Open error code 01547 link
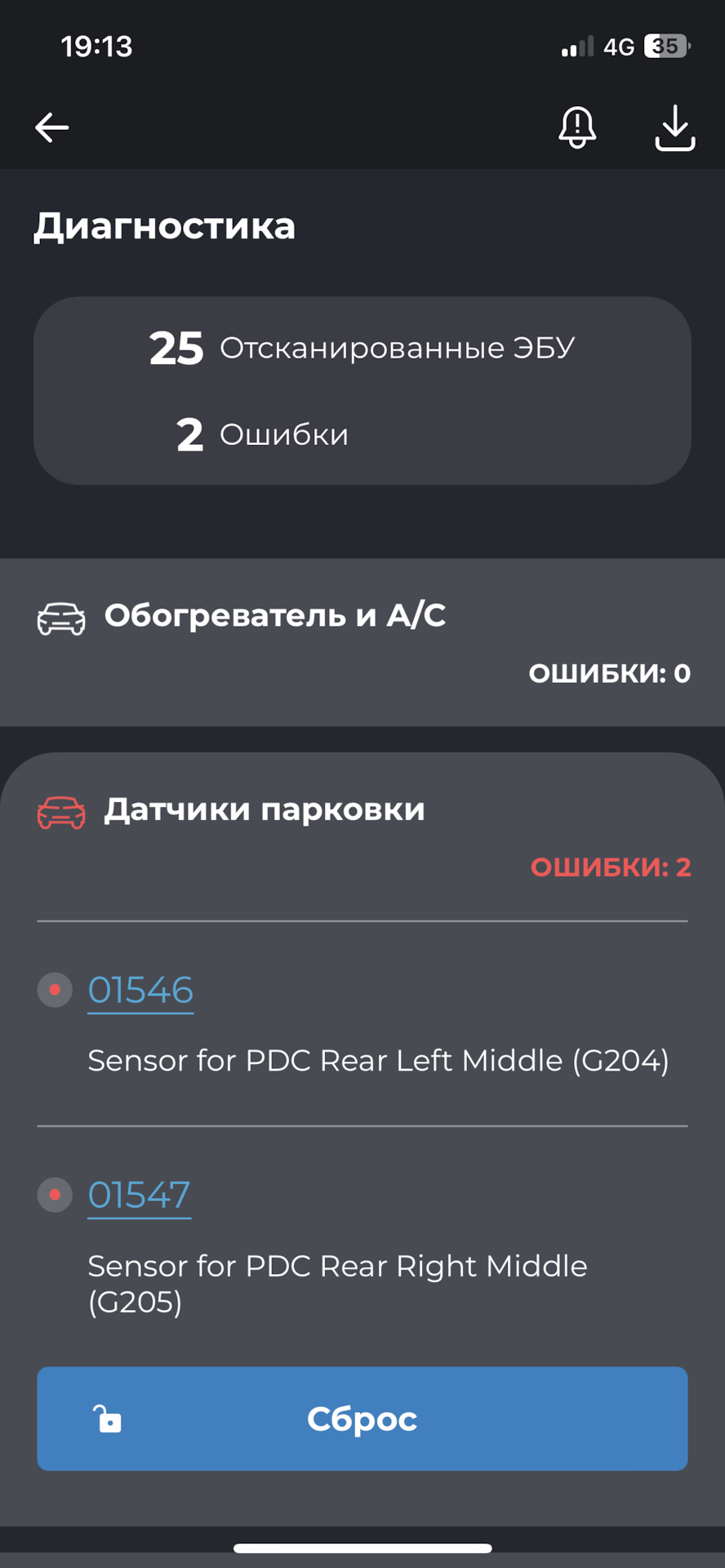The height and width of the screenshot is (1568, 725). pos(140,1195)
